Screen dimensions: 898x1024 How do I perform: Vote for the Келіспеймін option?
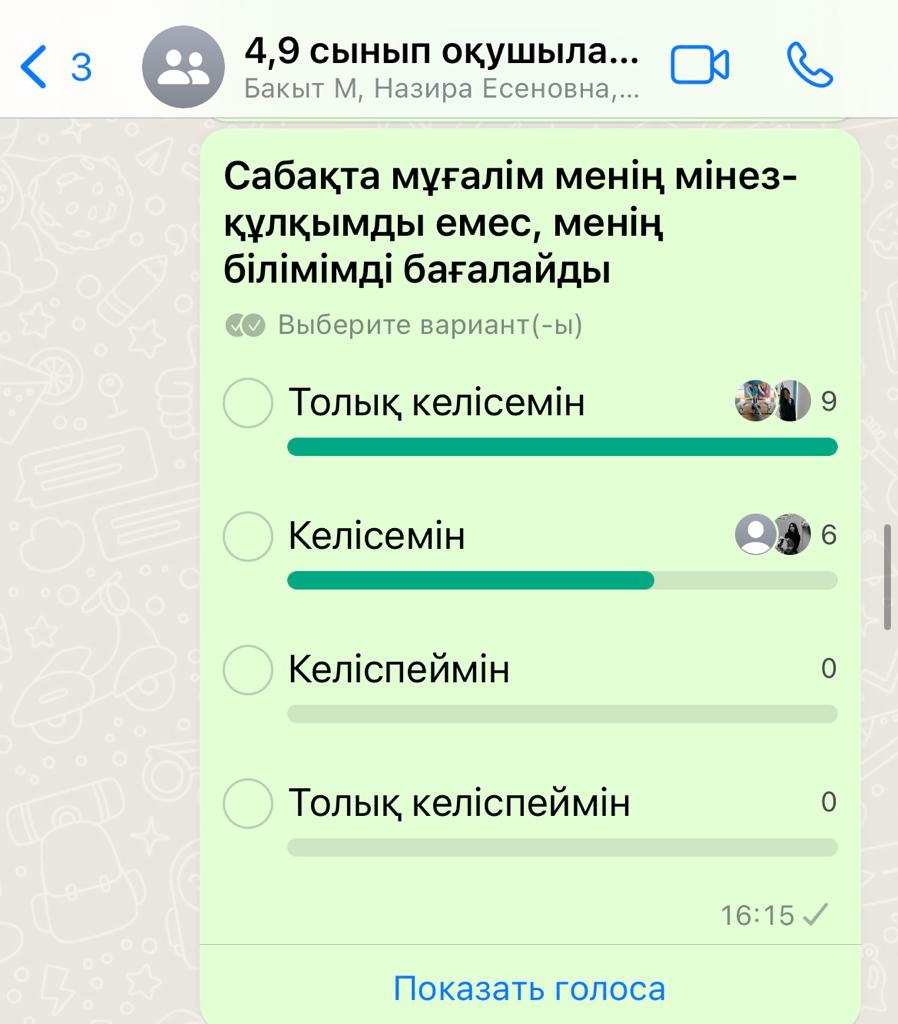247,669
